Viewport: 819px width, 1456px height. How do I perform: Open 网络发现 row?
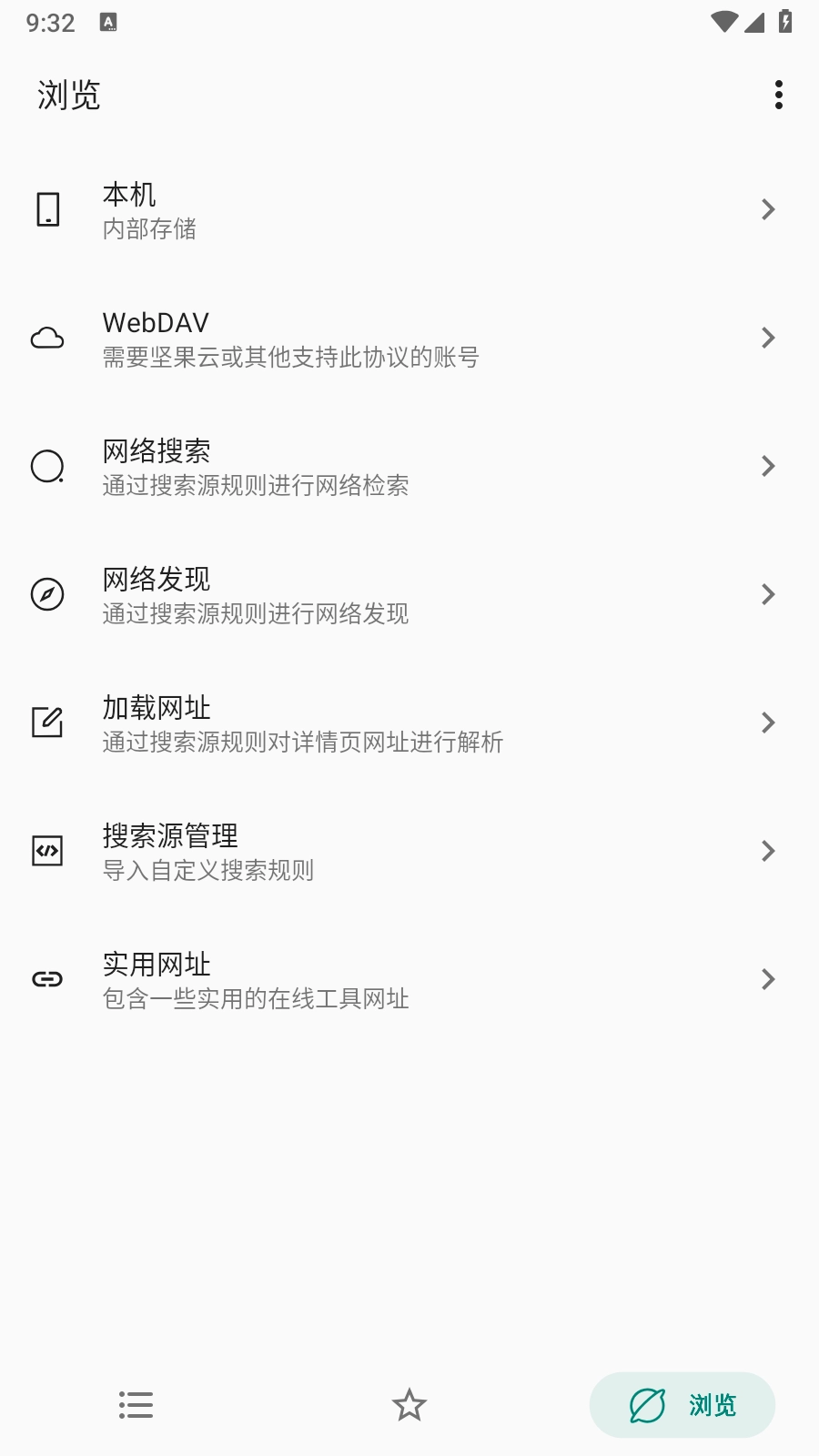click(x=409, y=595)
